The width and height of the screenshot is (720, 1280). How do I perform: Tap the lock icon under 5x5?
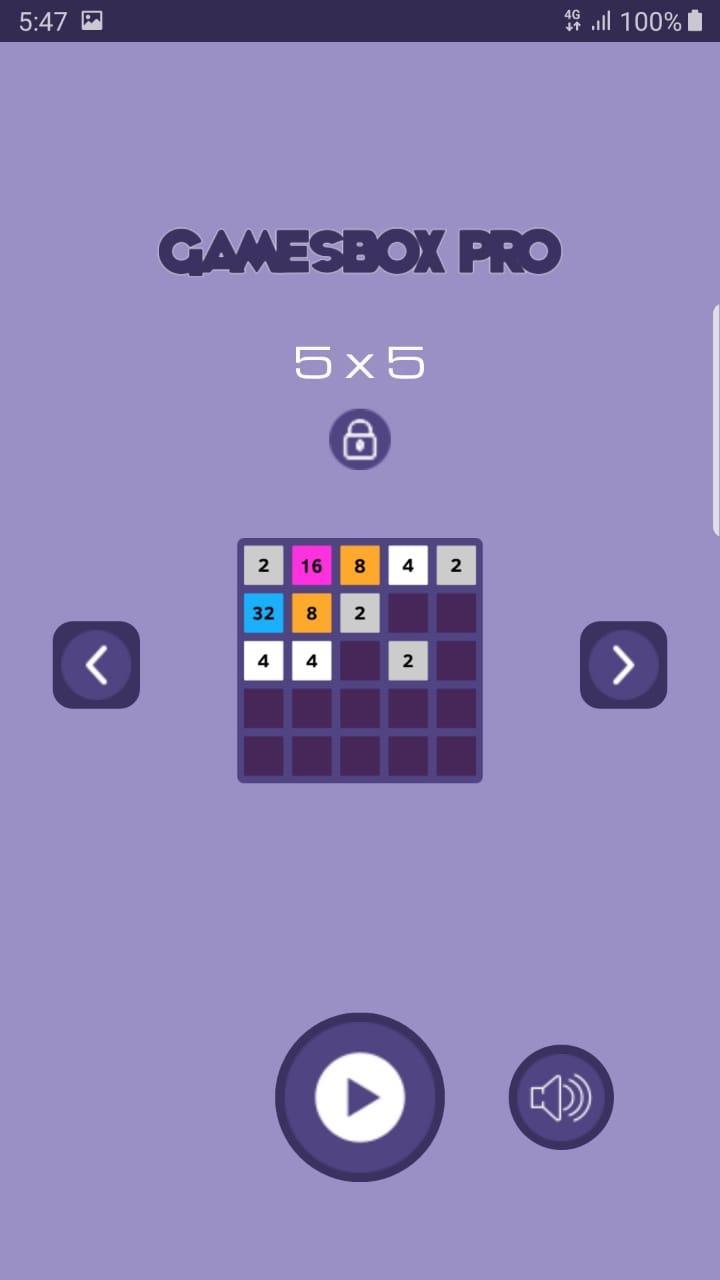coord(360,439)
